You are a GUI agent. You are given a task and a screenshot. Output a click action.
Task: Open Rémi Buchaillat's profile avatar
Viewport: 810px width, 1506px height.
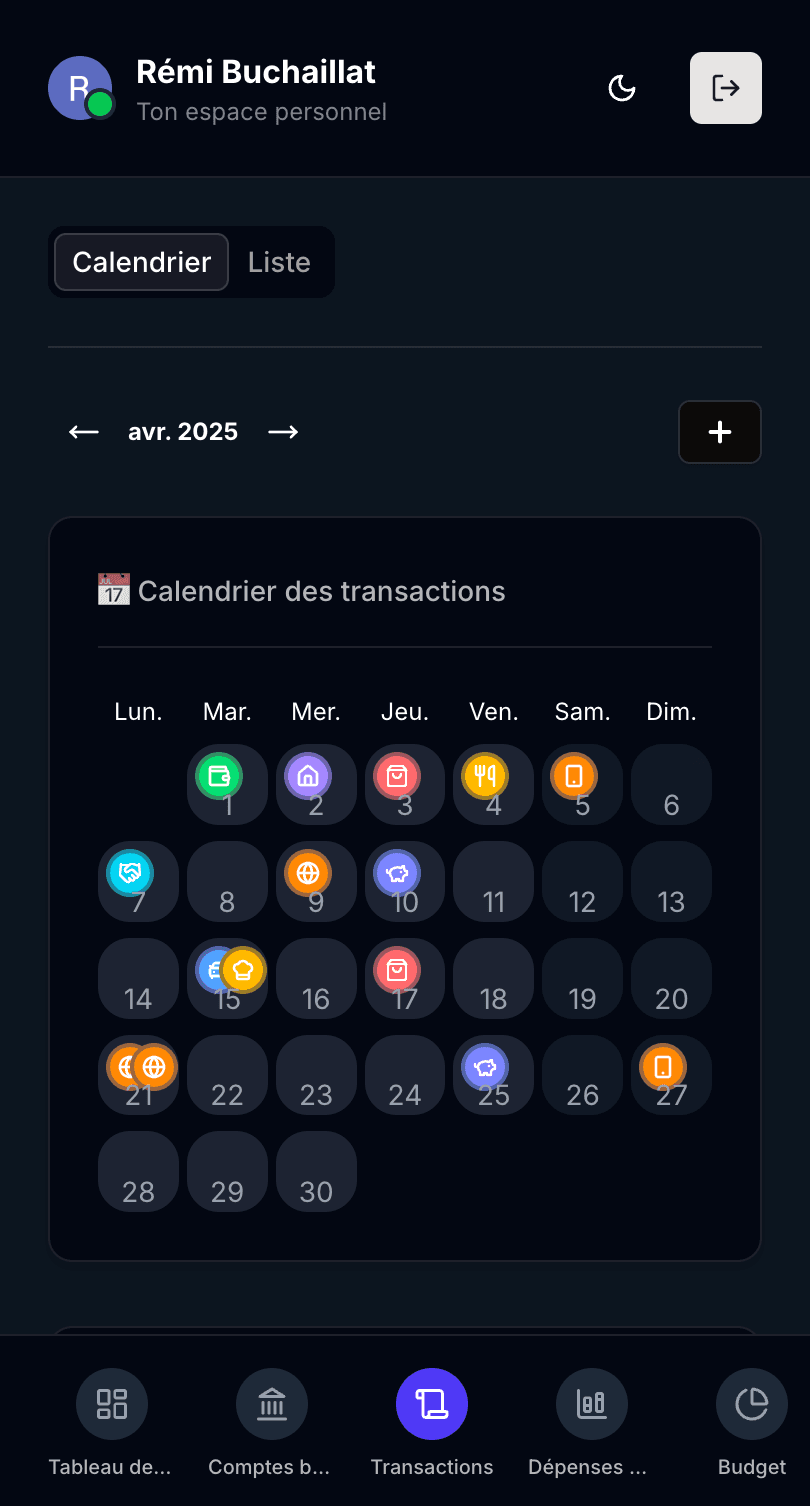point(80,88)
